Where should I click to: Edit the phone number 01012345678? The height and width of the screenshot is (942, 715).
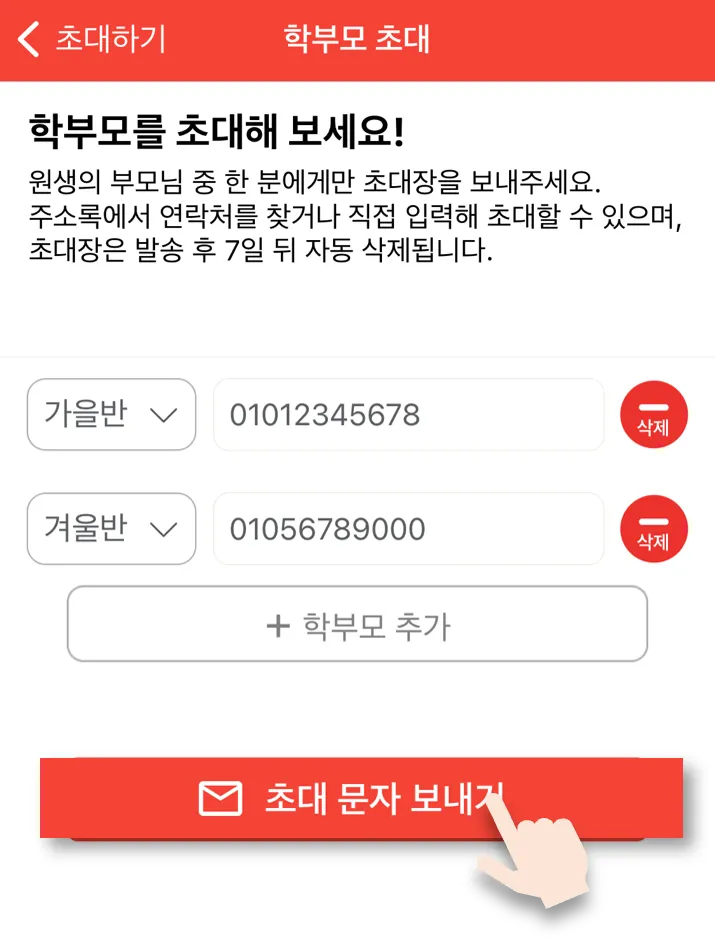tap(408, 414)
